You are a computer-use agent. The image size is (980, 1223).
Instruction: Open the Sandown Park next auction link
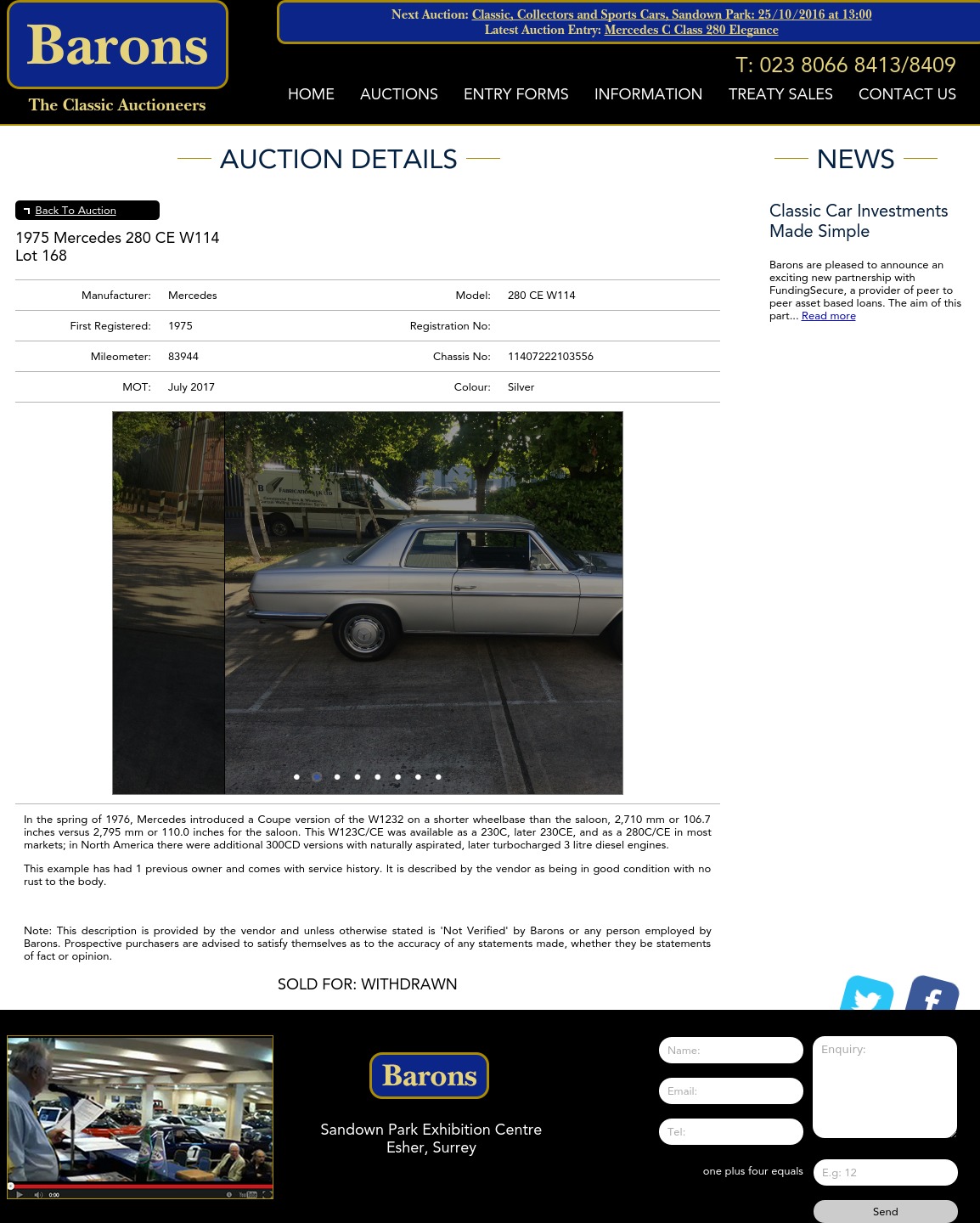[x=671, y=14]
